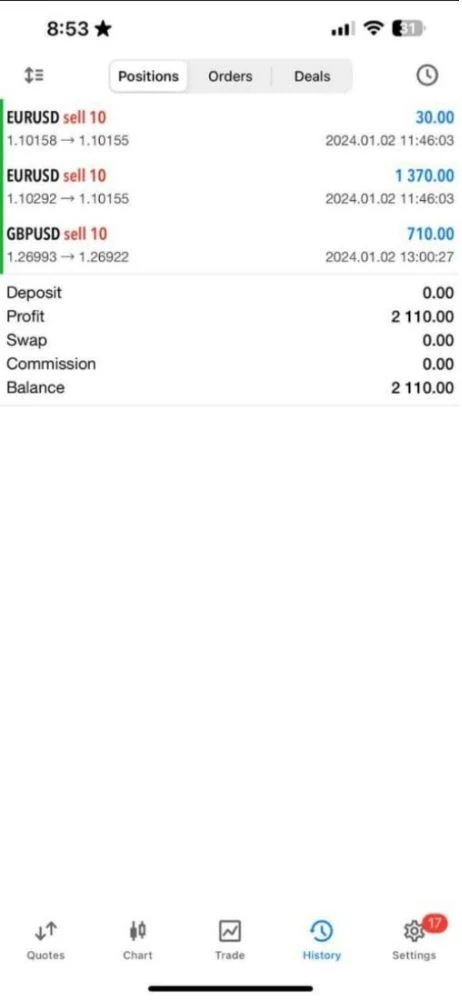This screenshot has height=1000, width=462.
Task: Open the EURUSD sell position with 1 370.00 profit
Action: click(230, 186)
